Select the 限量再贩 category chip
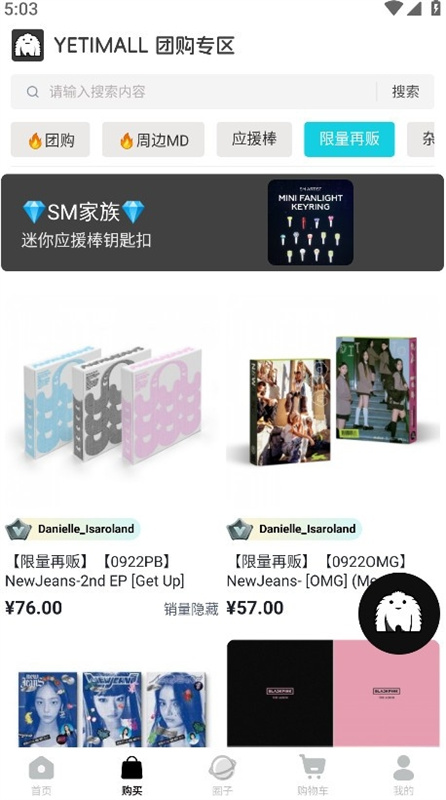Viewport: 446px width, 800px height. (x=349, y=139)
